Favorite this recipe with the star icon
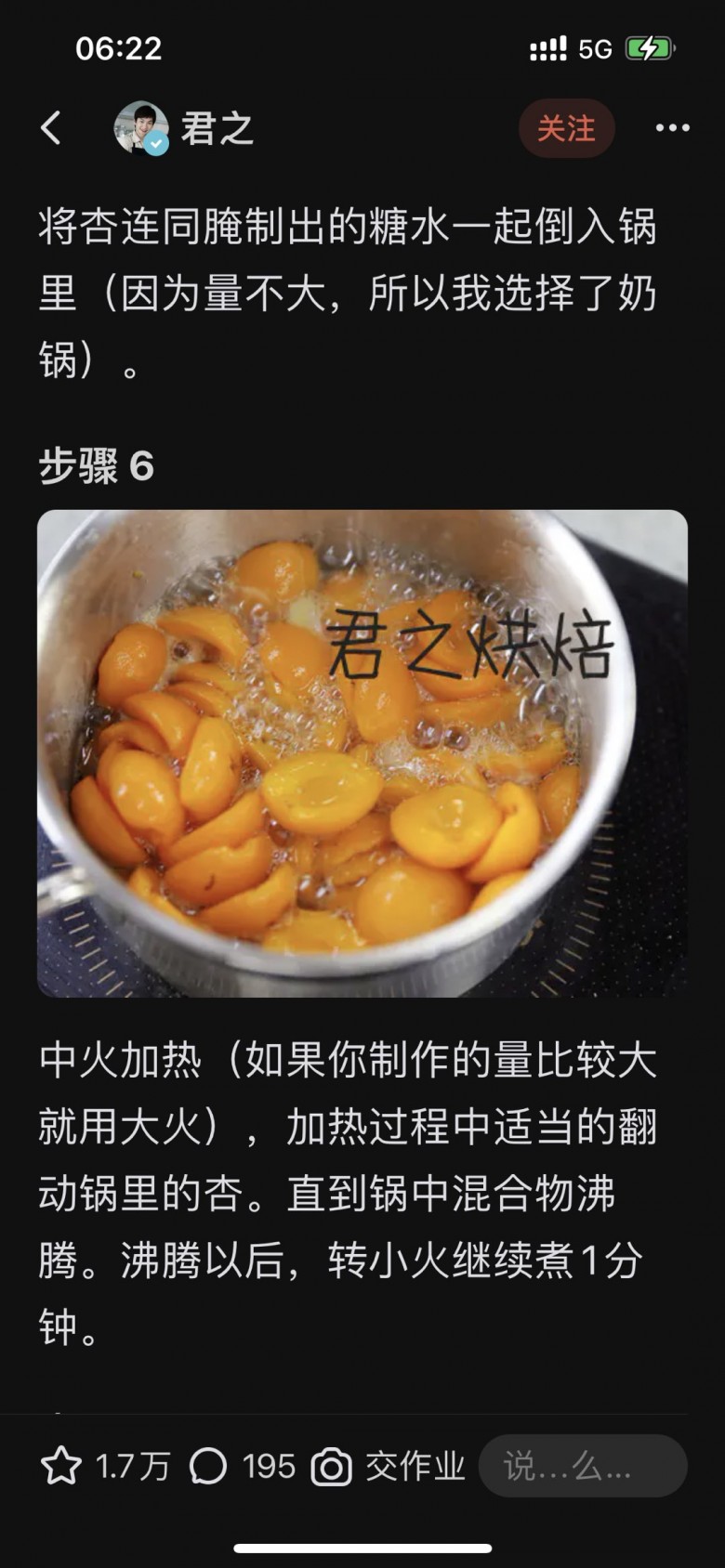Viewport: 725px width, 1568px height. (61, 1467)
